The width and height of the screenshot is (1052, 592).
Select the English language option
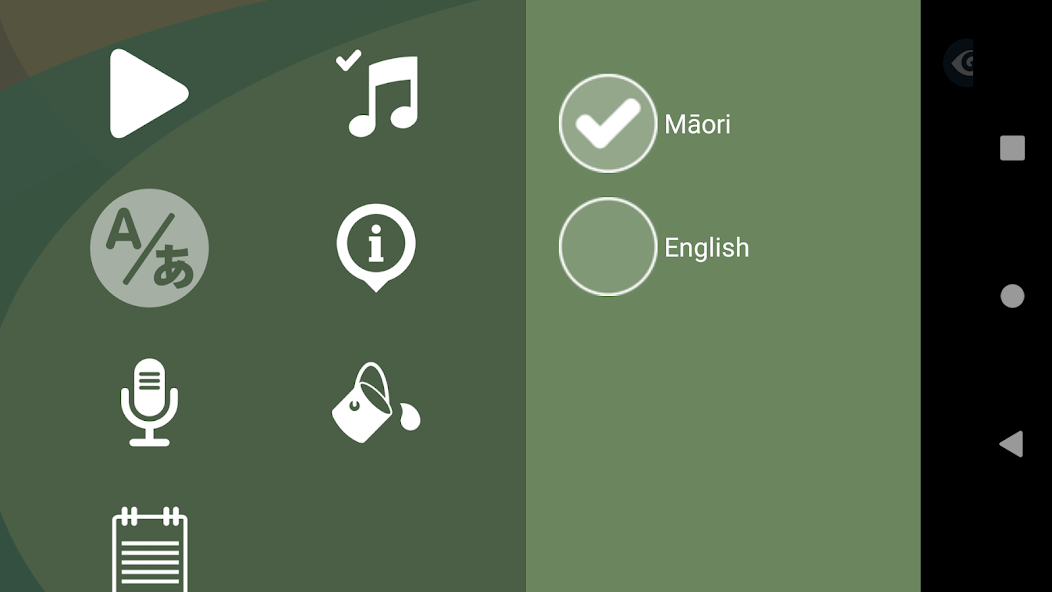[607, 247]
